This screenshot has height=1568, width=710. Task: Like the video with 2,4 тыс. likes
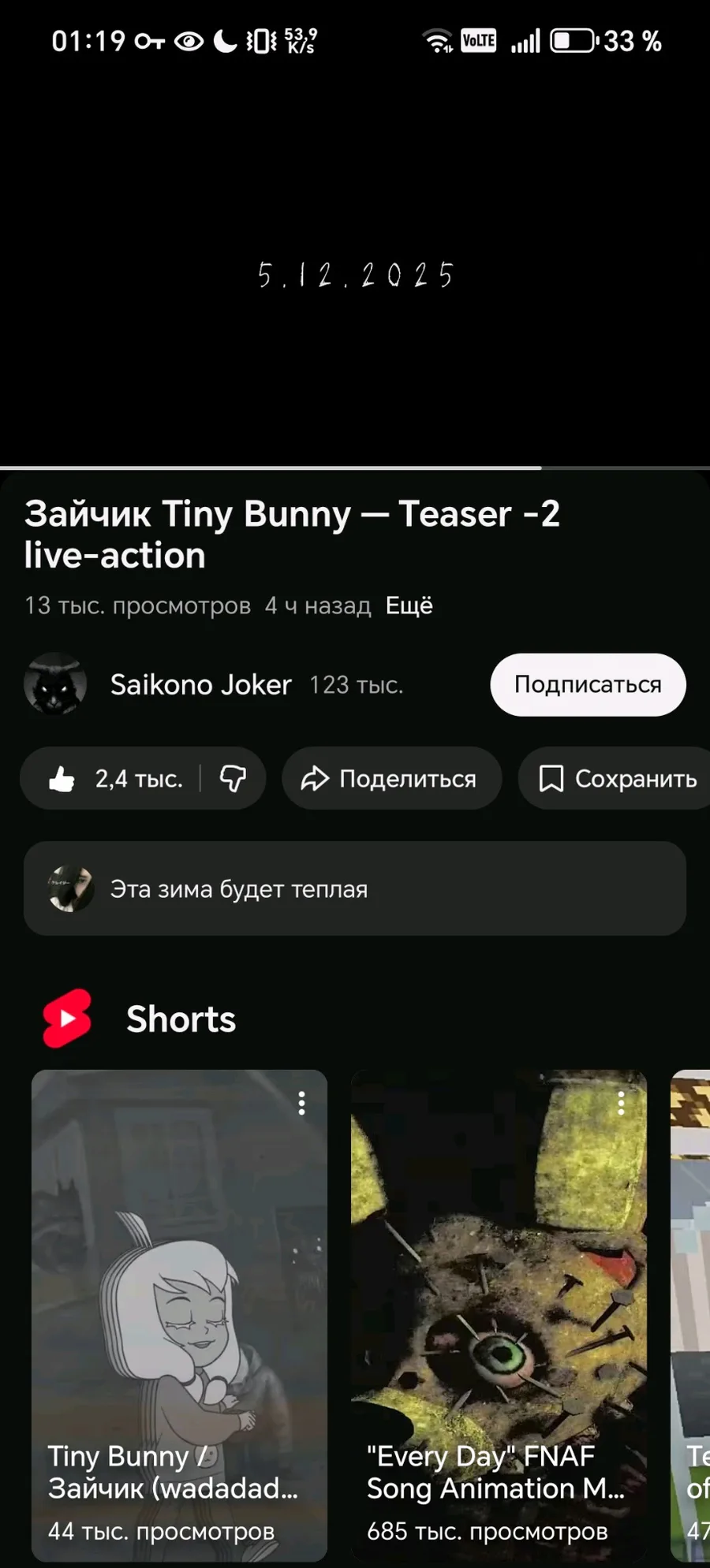[x=114, y=779]
